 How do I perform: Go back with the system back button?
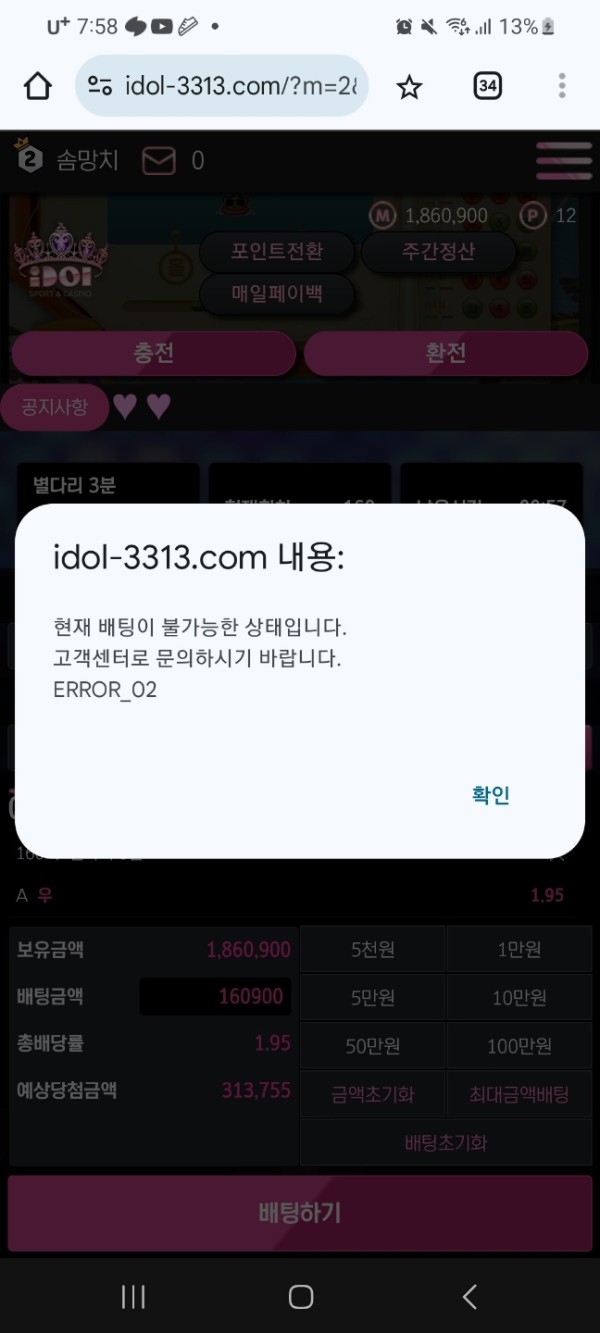coord(469,1297)
